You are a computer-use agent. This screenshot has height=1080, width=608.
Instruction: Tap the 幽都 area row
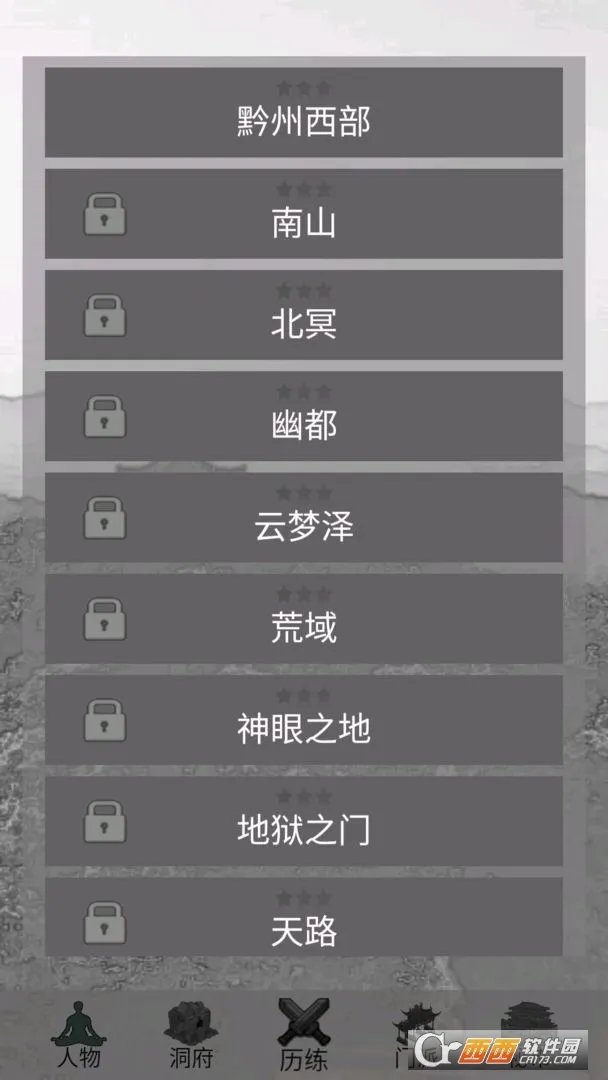coord(304,417)
